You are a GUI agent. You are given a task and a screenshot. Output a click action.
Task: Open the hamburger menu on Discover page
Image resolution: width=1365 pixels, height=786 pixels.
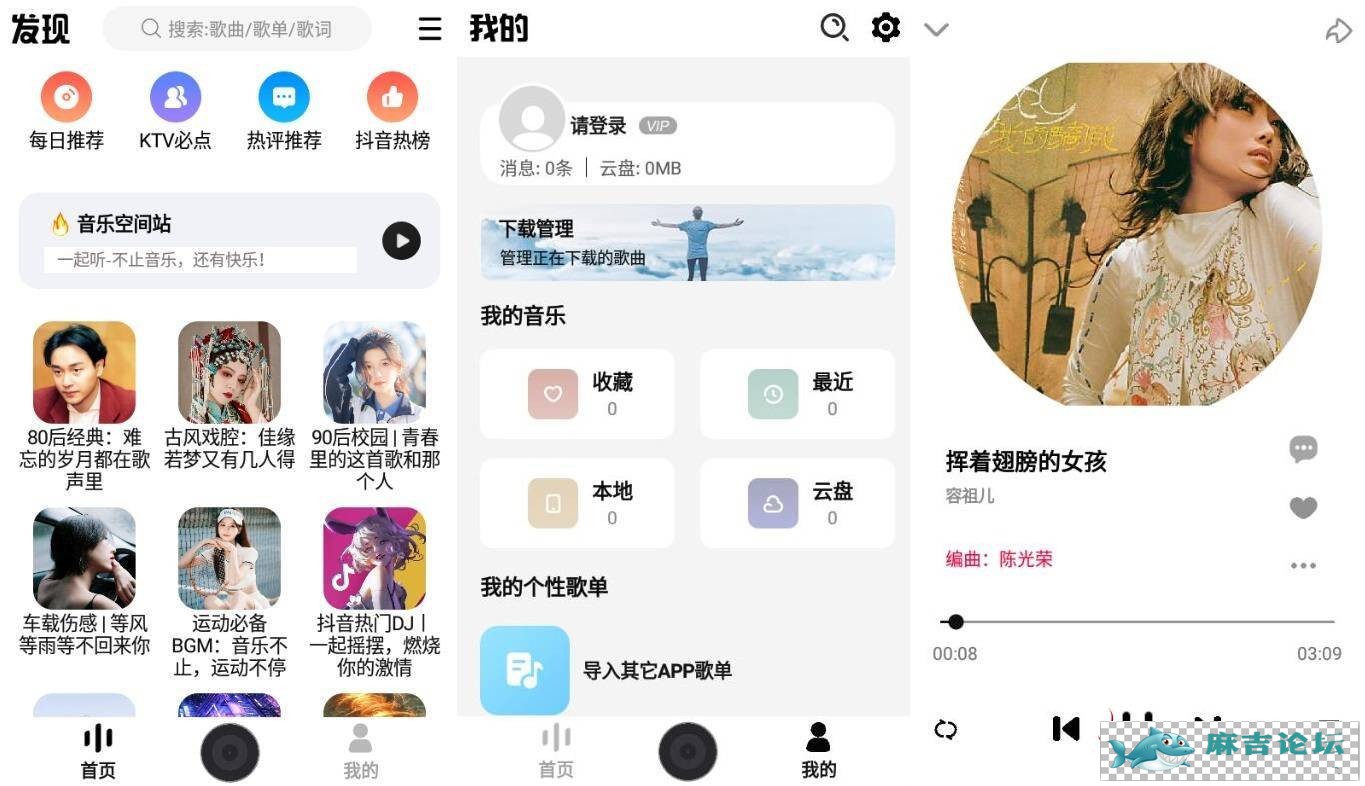pyautogui.click(x=430, y=29)
